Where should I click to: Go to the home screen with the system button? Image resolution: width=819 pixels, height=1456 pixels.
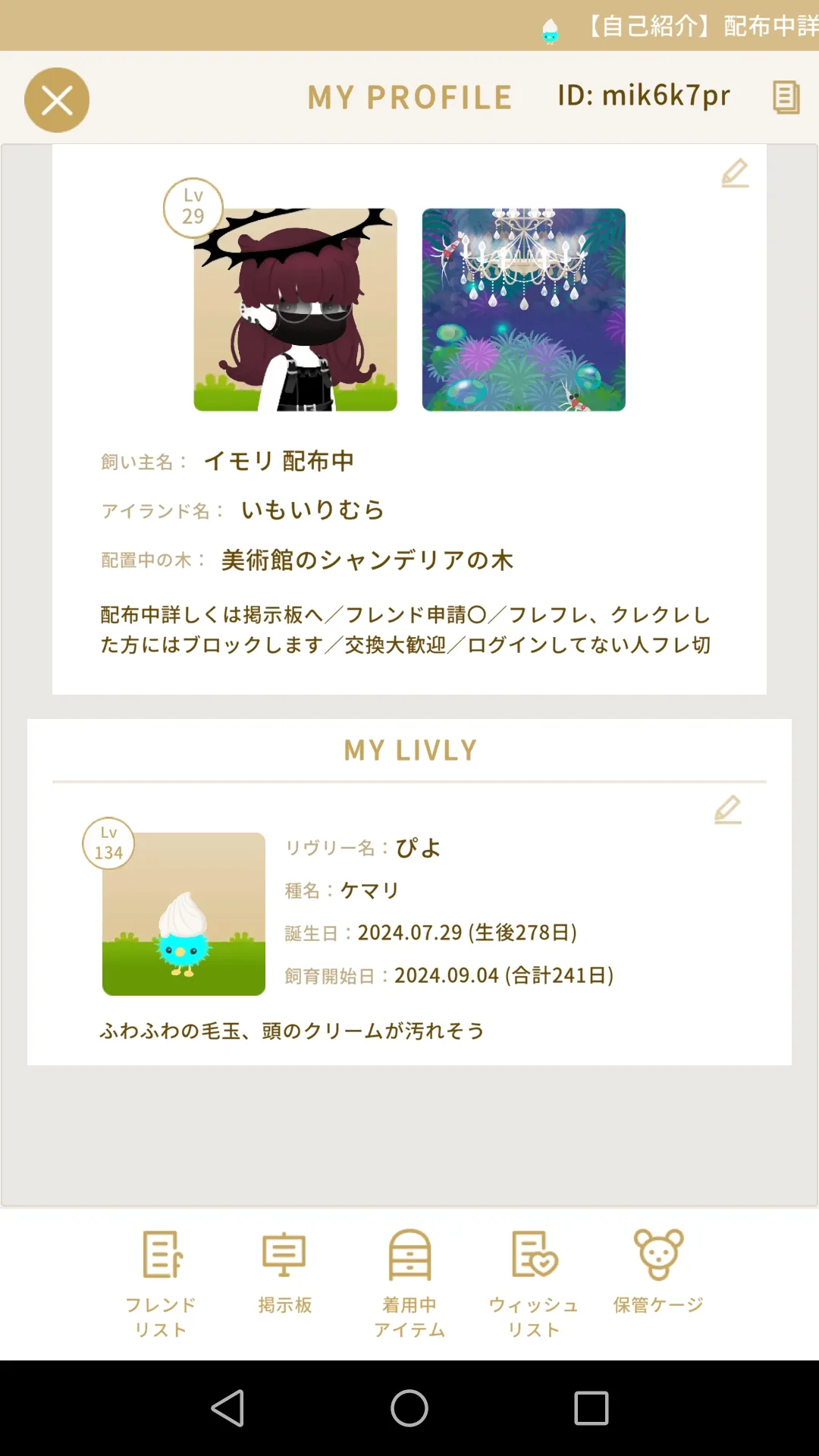point(409,1408)
